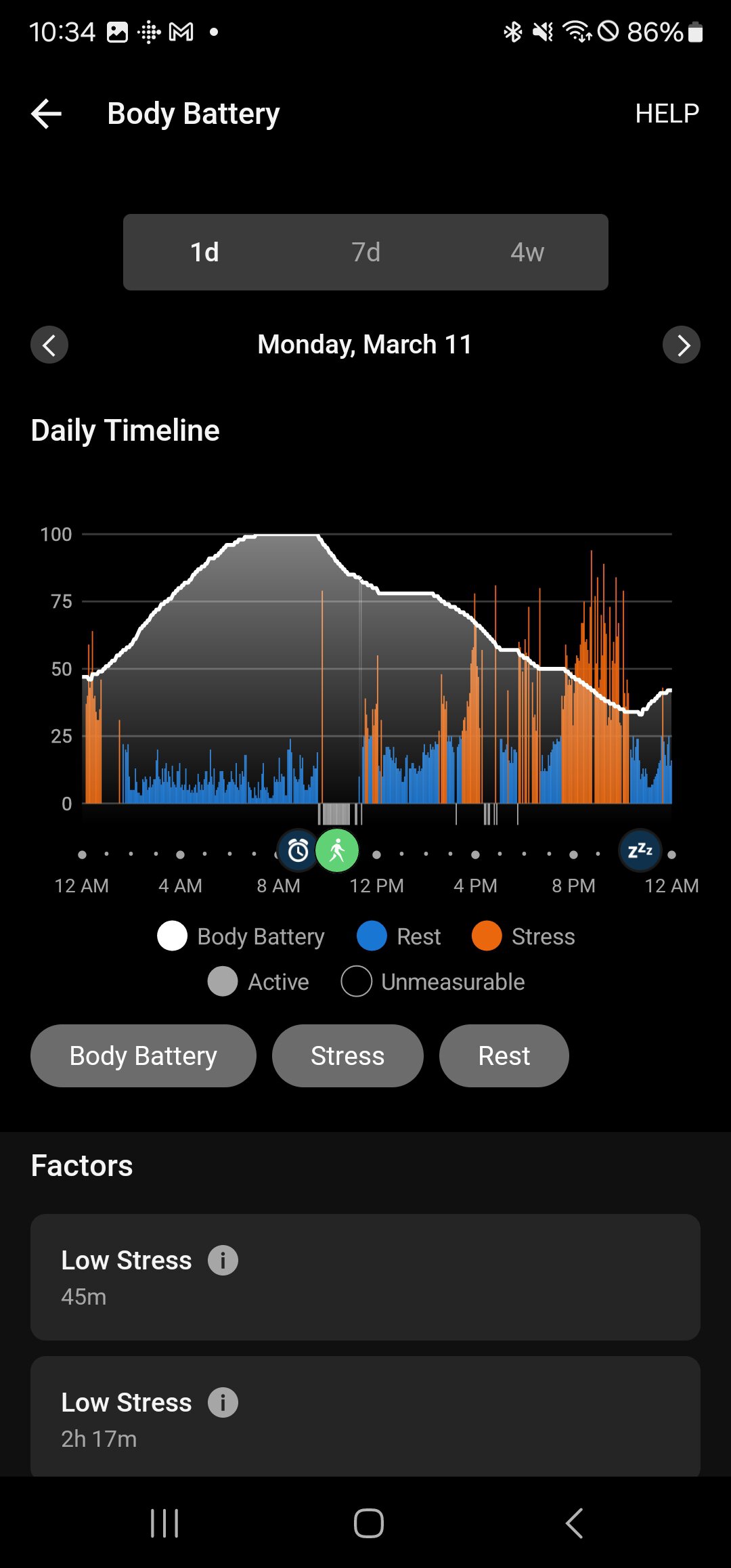Tap the green activity marker on timeline

[x=337, y=850]
